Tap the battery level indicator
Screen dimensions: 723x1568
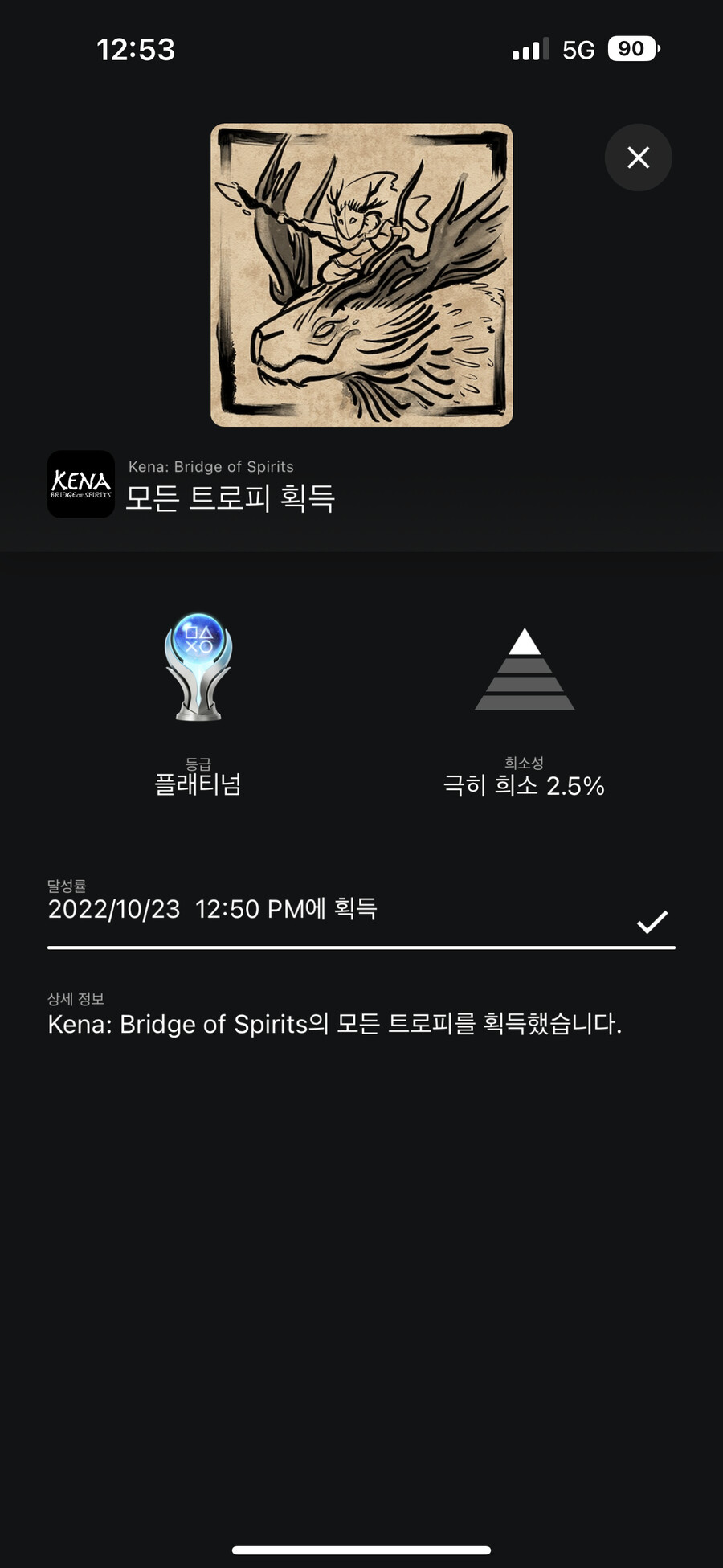[631, 50]
